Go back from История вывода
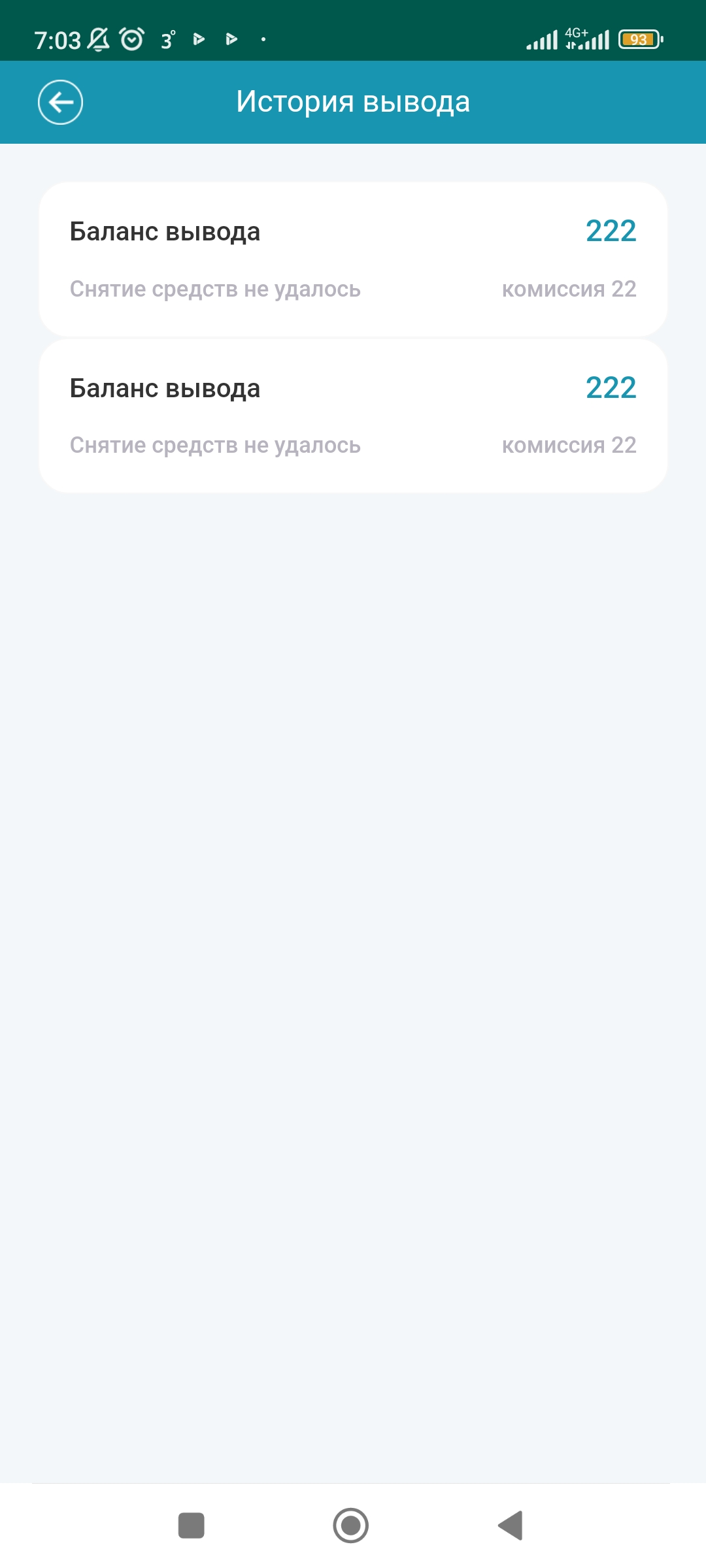 (x=60, y=103)
